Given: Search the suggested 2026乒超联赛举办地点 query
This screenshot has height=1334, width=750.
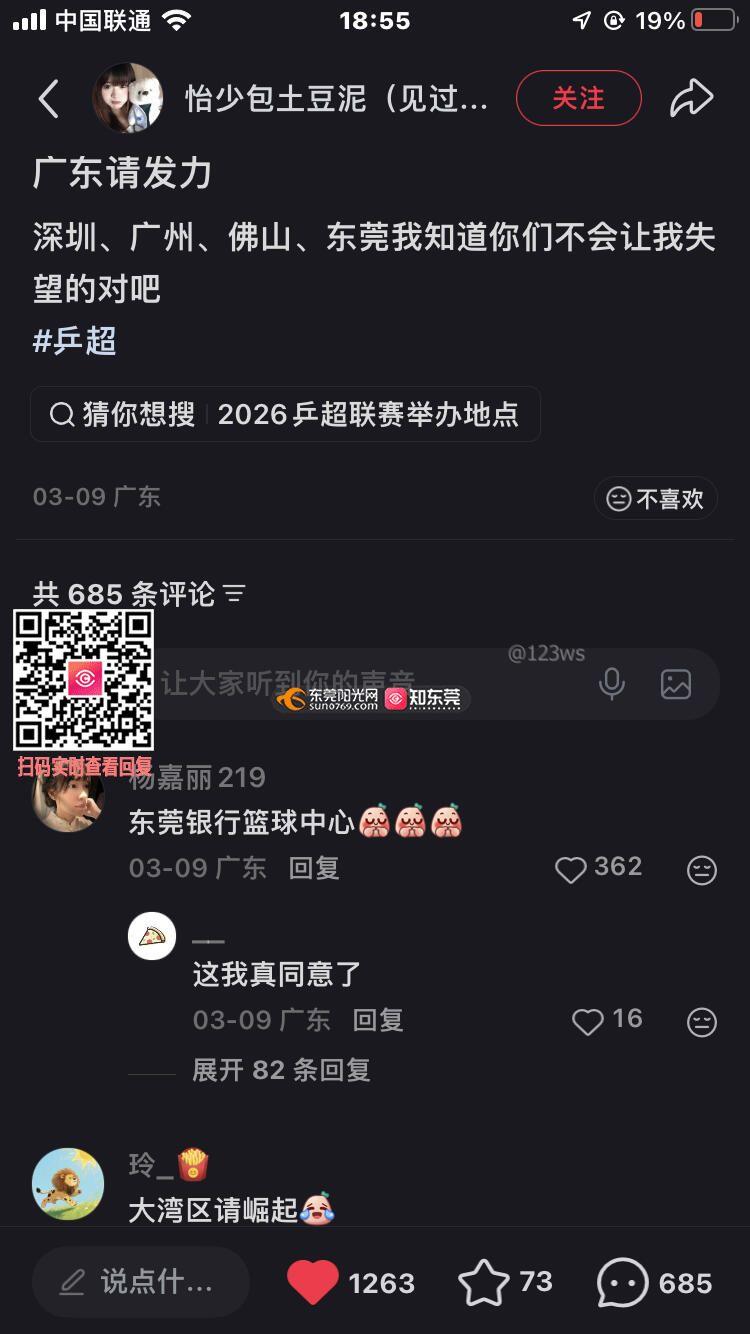Looking at the screenshot, I should [285, 415].
